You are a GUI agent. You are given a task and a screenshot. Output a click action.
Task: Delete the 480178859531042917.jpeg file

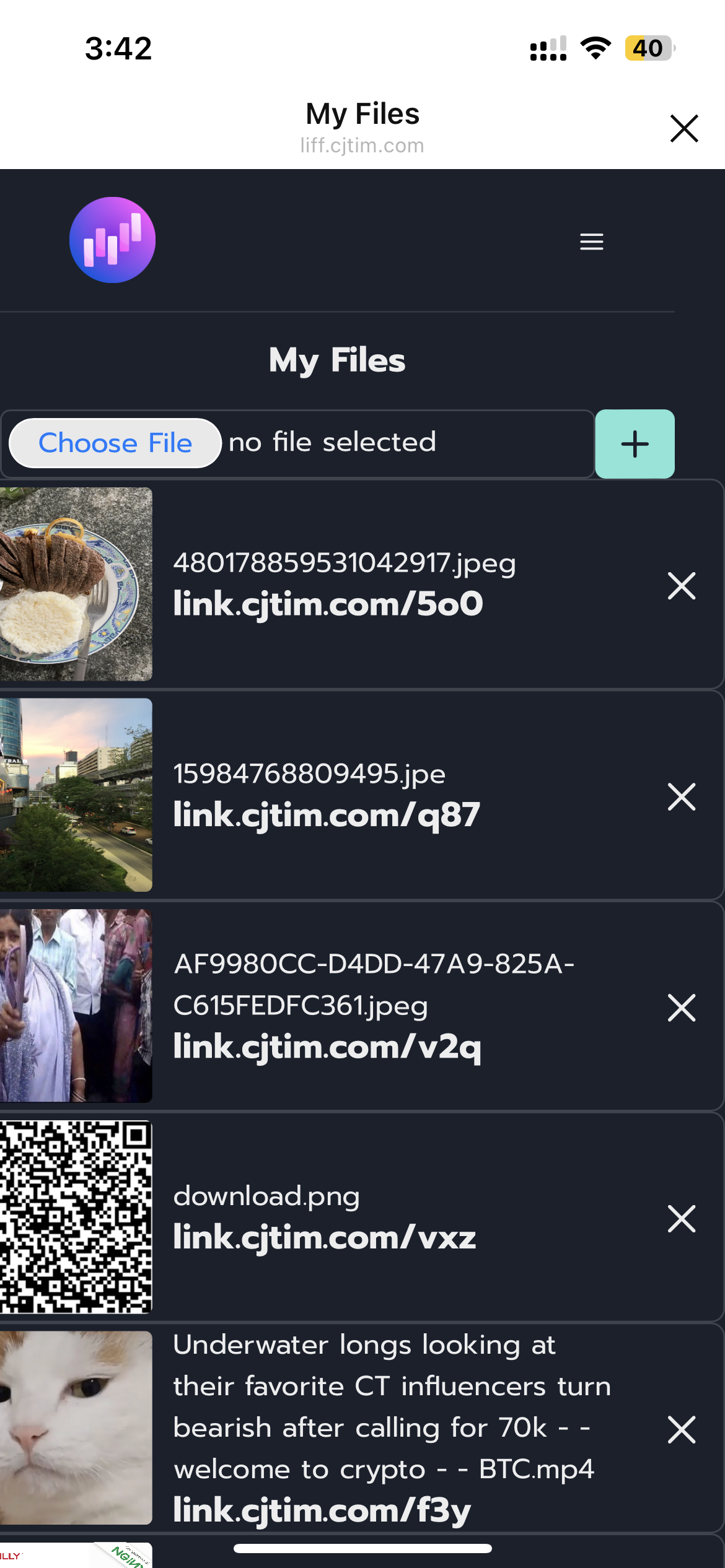click(681, 586)
